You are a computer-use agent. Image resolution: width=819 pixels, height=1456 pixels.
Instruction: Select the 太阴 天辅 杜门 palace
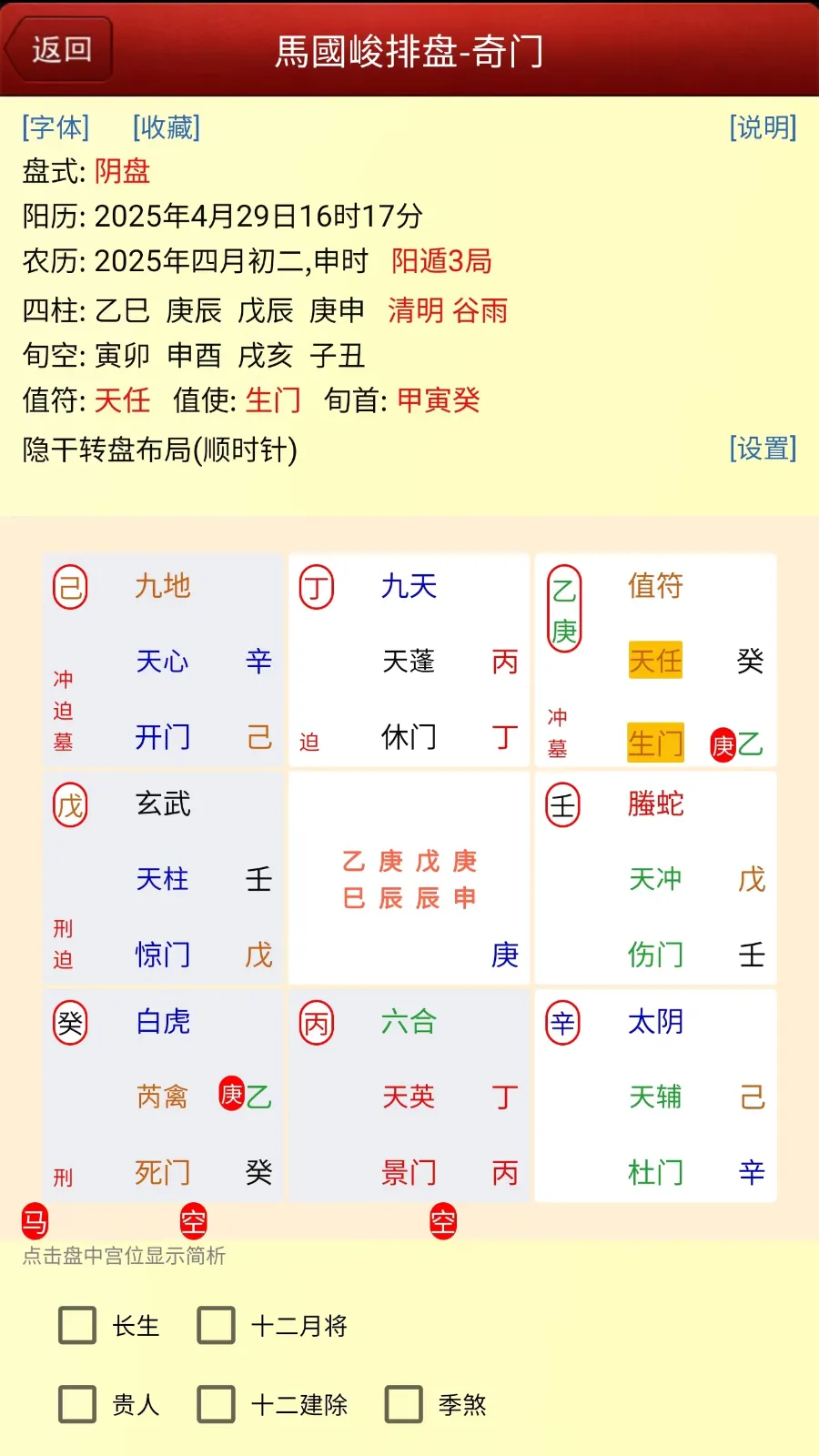[x=655, y=1096]
